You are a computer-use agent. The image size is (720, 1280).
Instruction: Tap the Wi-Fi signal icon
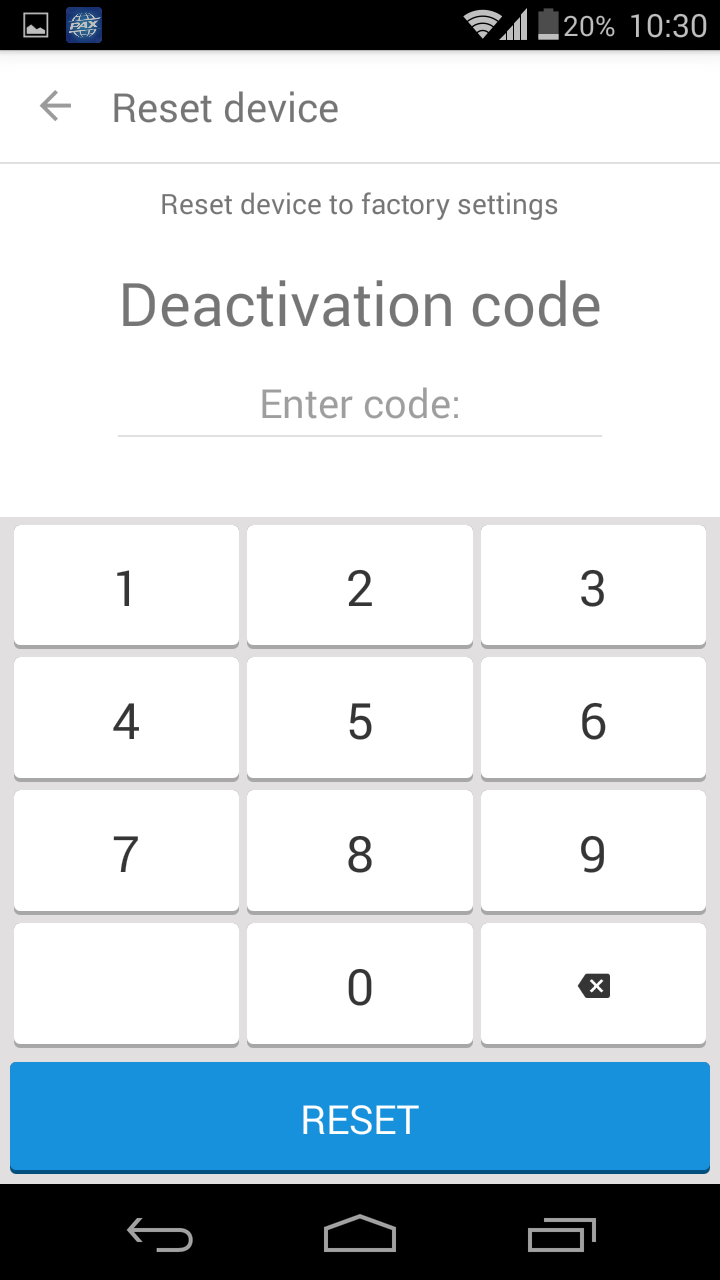[x=484, y=25]
